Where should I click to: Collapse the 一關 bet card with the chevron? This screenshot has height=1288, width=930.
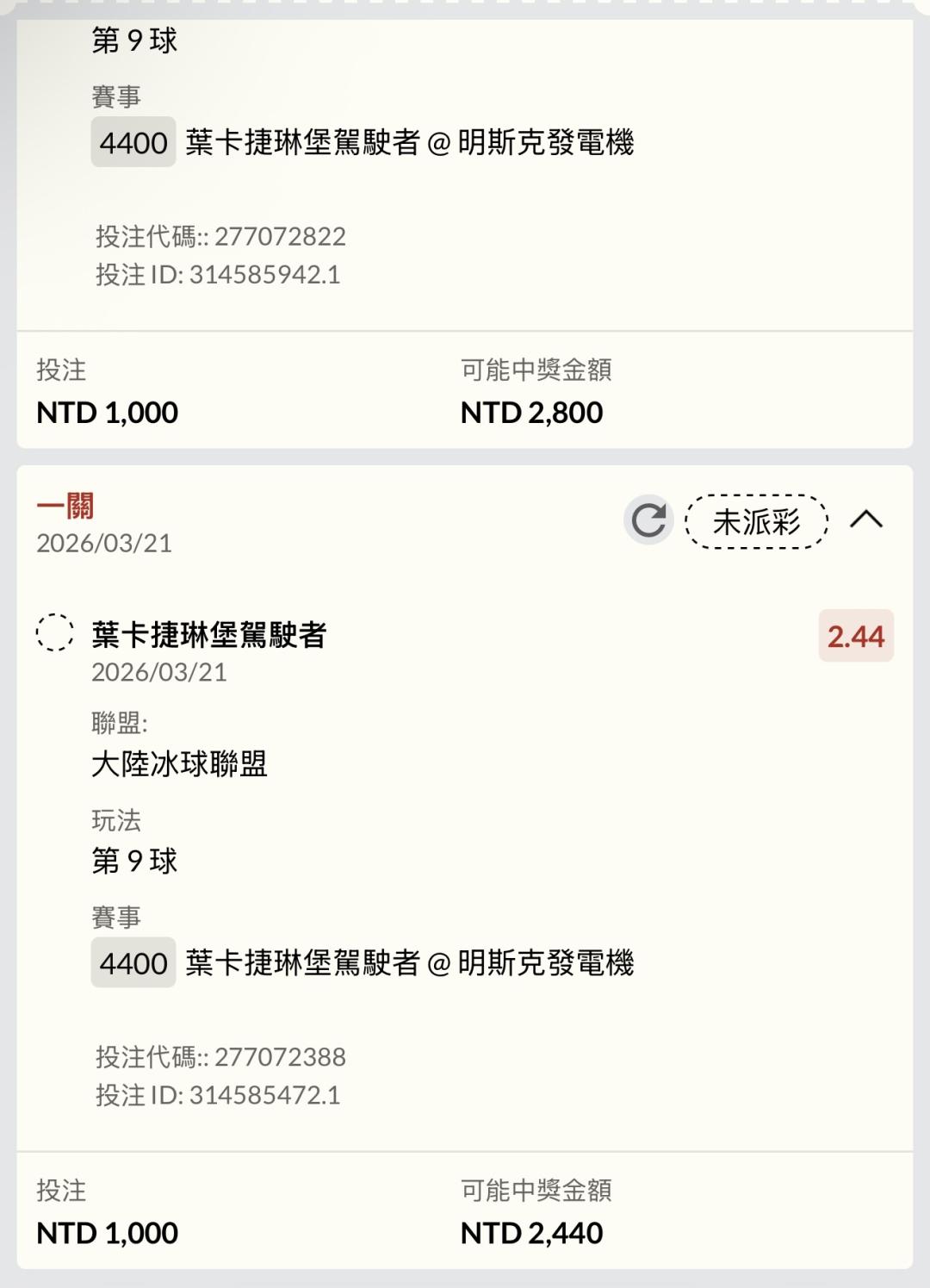[866, 520]
